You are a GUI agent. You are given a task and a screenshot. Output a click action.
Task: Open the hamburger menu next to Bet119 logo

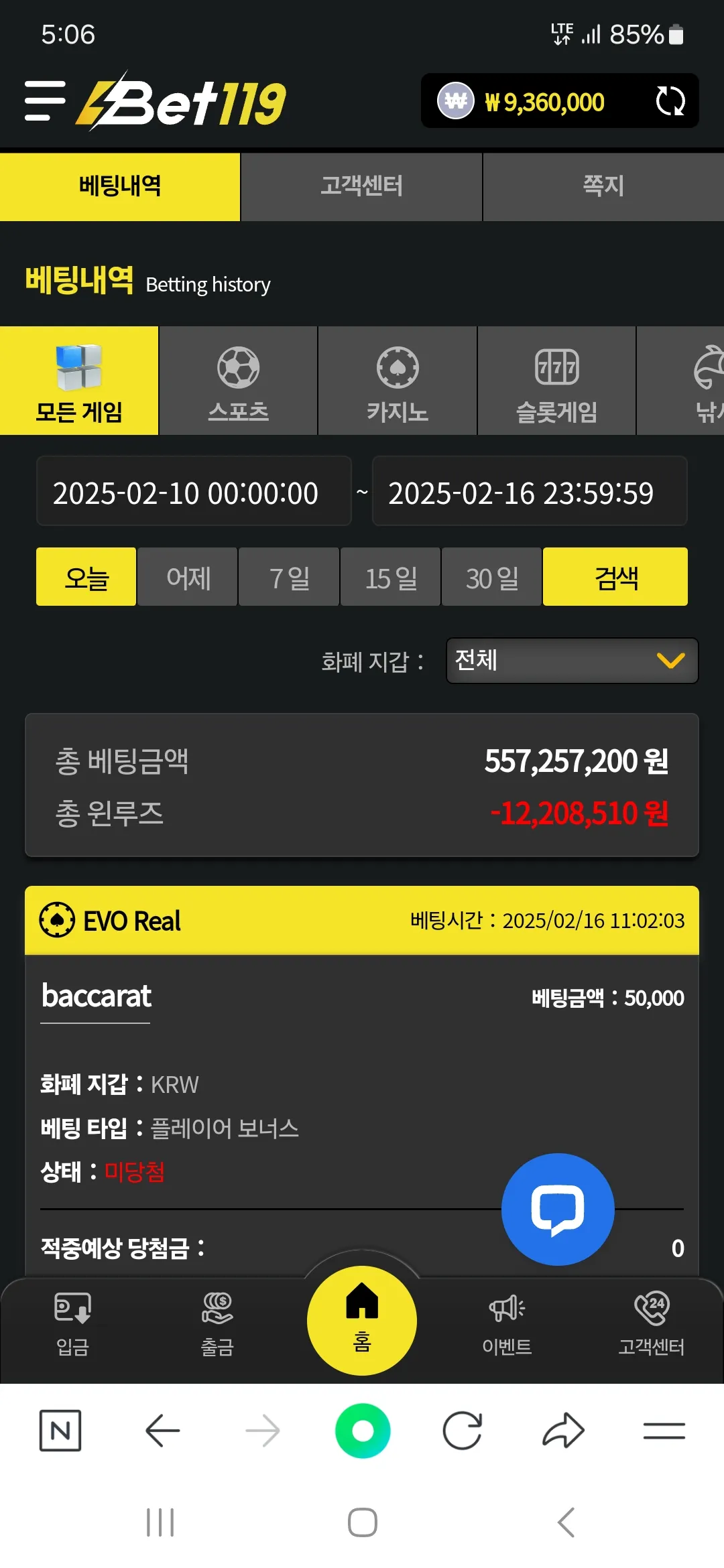pyautogui.click(x=45, y=101)
